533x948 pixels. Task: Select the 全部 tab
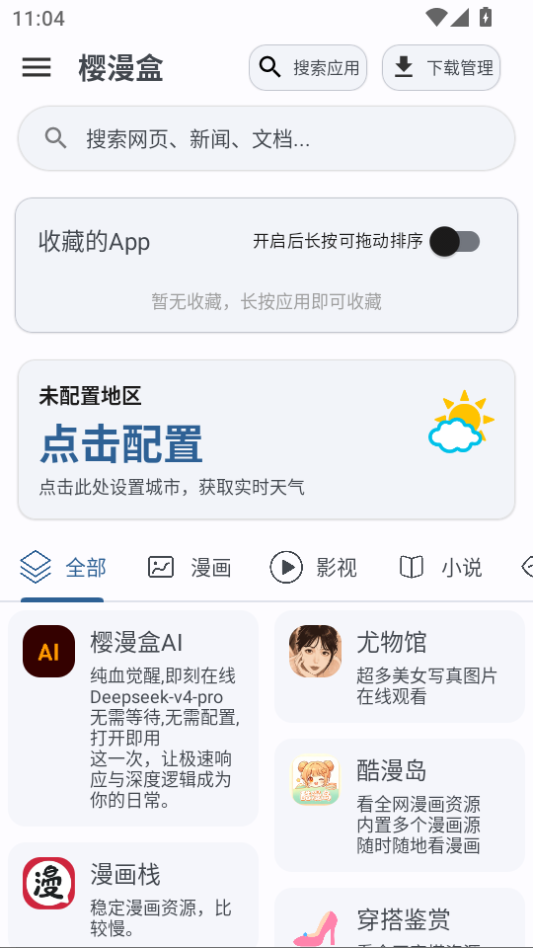click(x=63, y=568)
